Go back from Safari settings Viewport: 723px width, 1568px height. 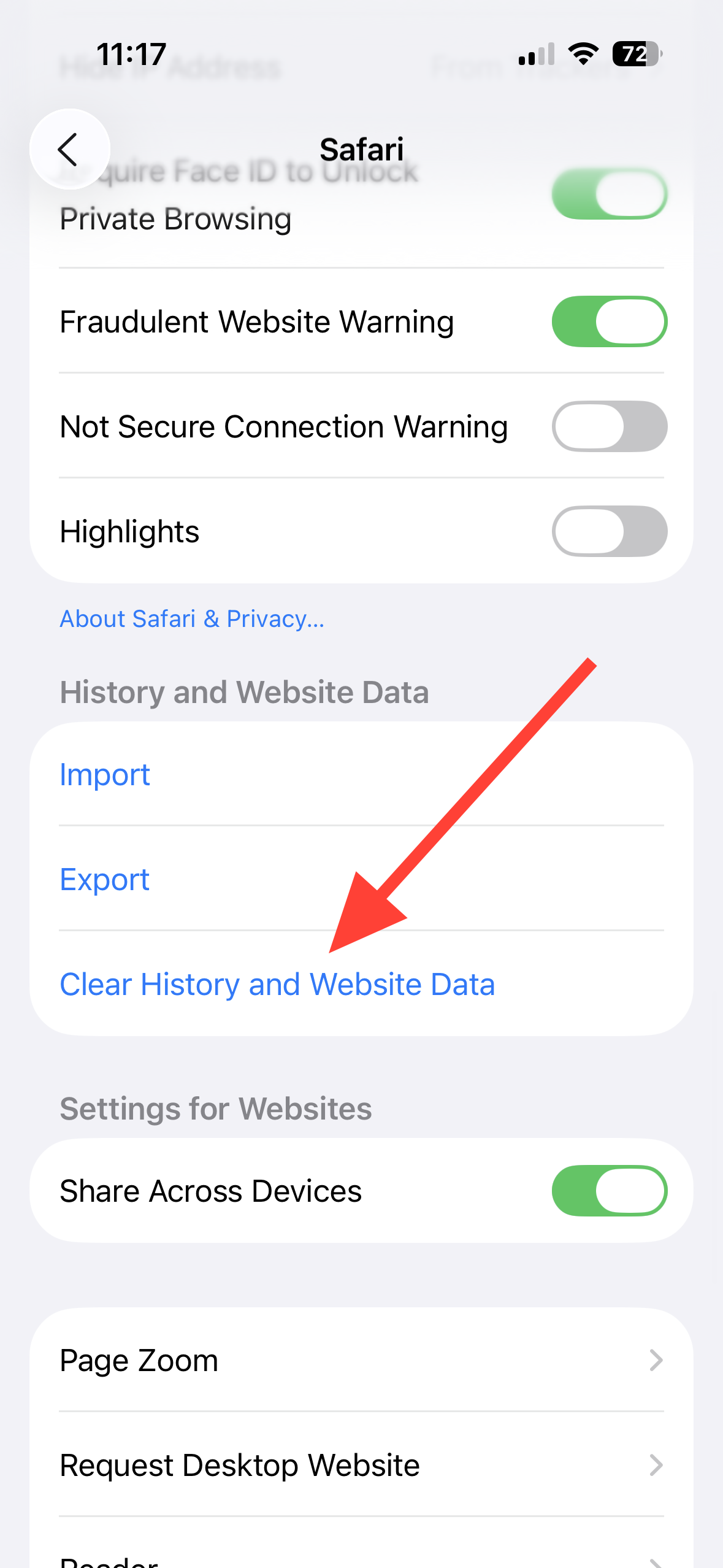point(69,149)
